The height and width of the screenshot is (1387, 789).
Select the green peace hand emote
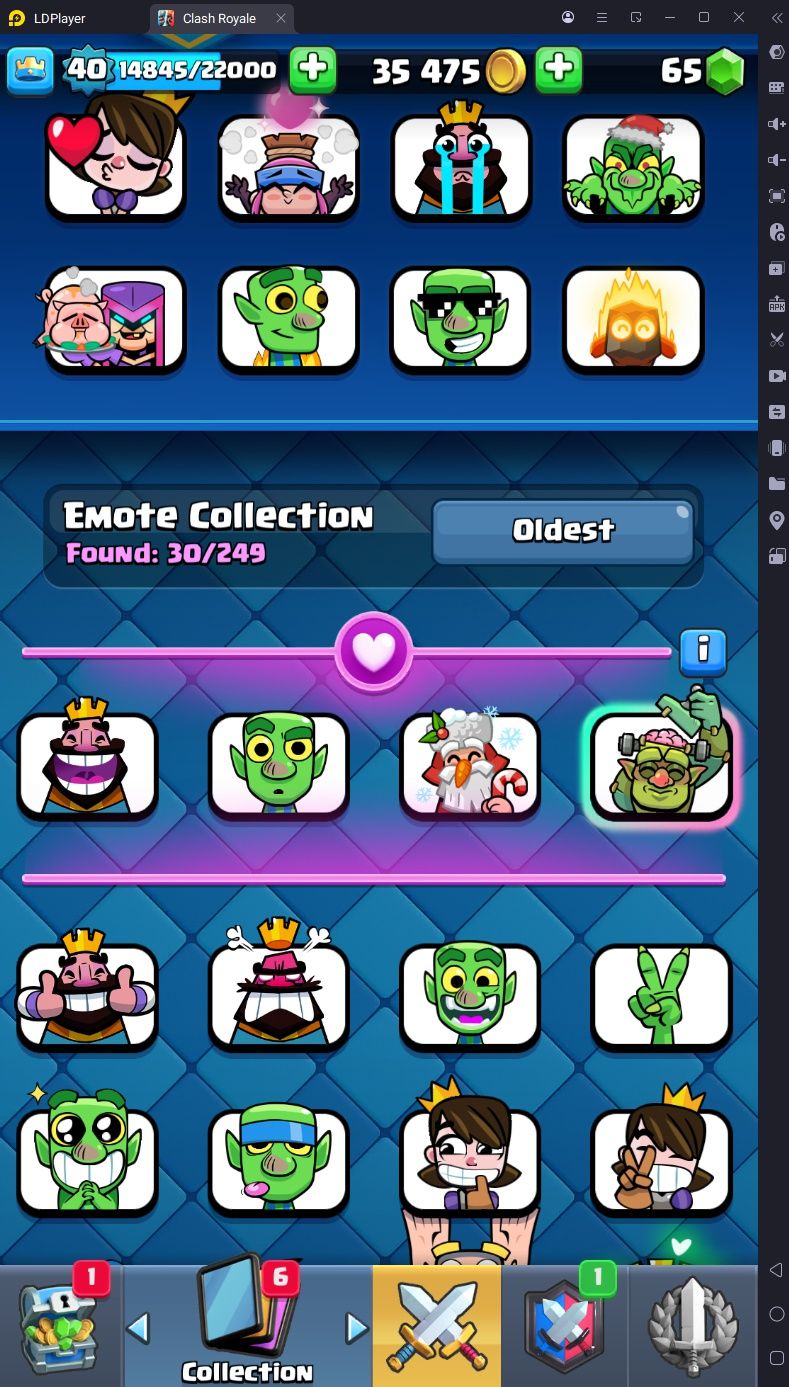click(662, 995)
